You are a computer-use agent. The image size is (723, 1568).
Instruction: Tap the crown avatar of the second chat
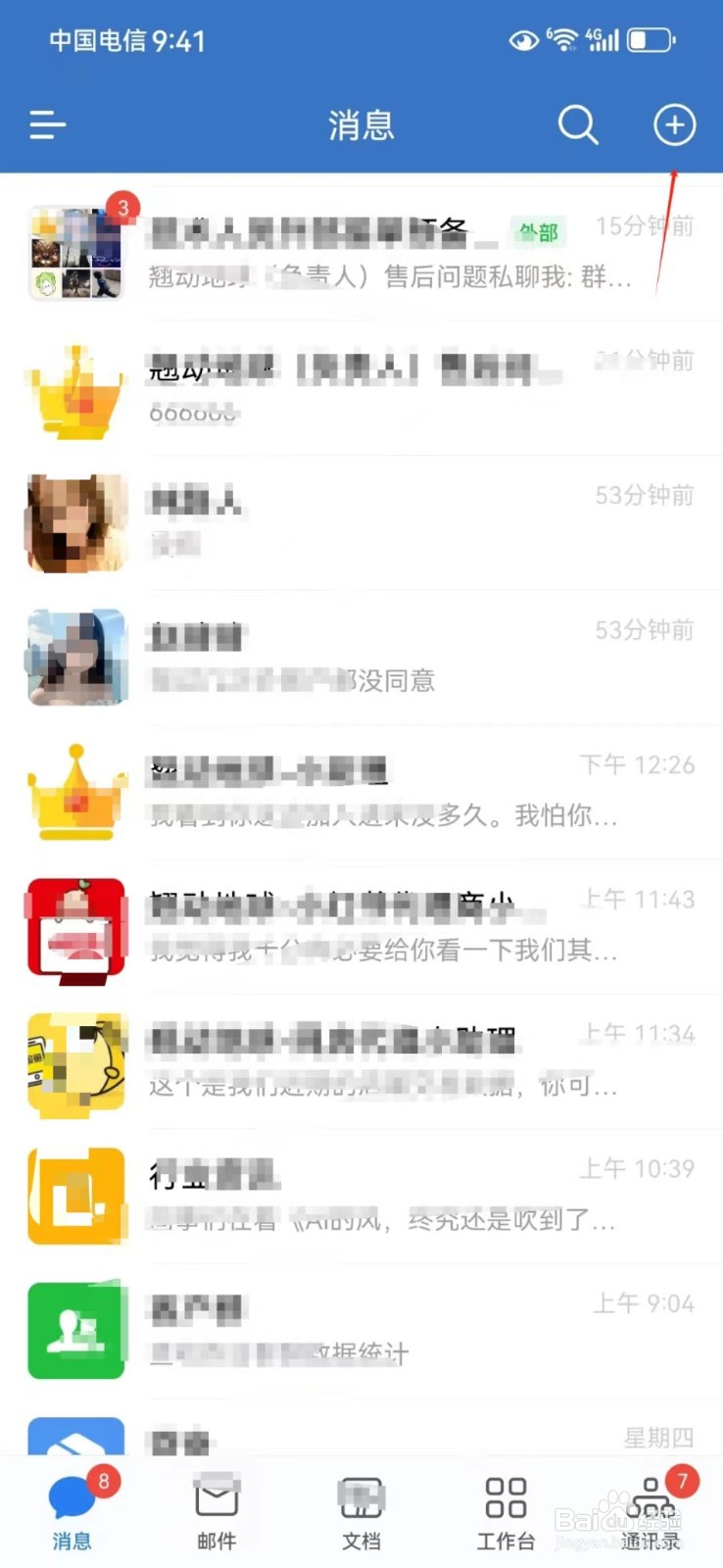(75, 389)
